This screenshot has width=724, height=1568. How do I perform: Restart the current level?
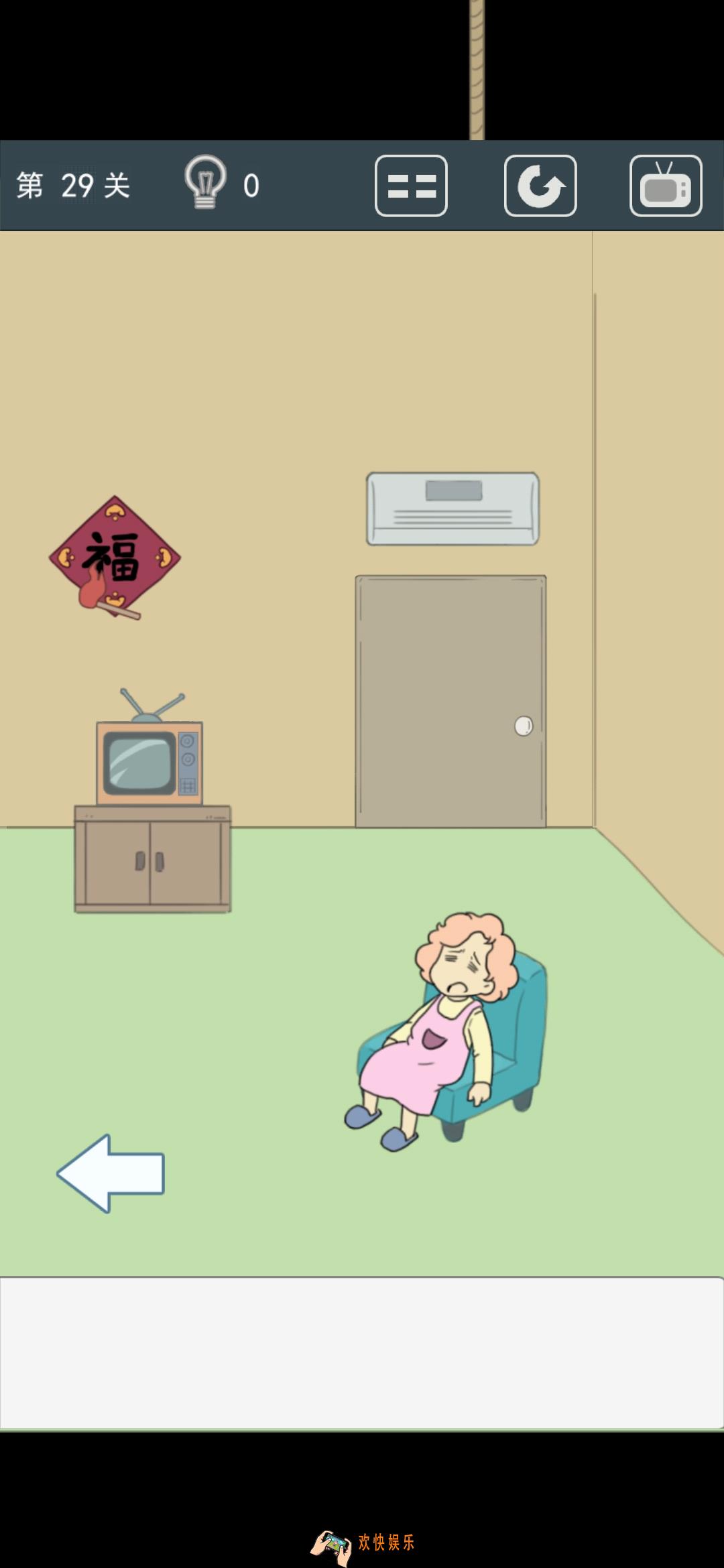(540, 186)
